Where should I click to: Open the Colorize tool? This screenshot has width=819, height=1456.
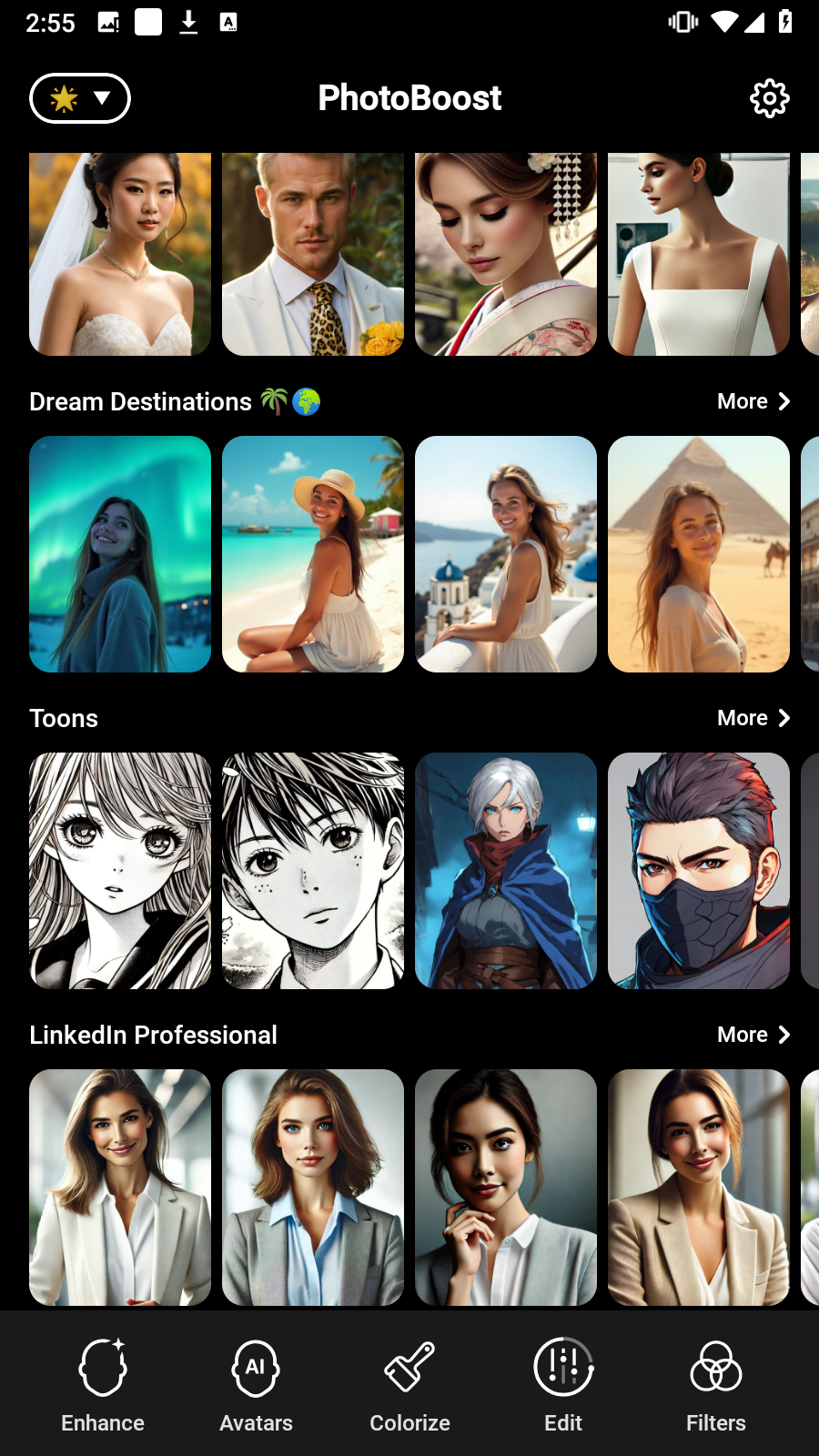click(409, 1385)
